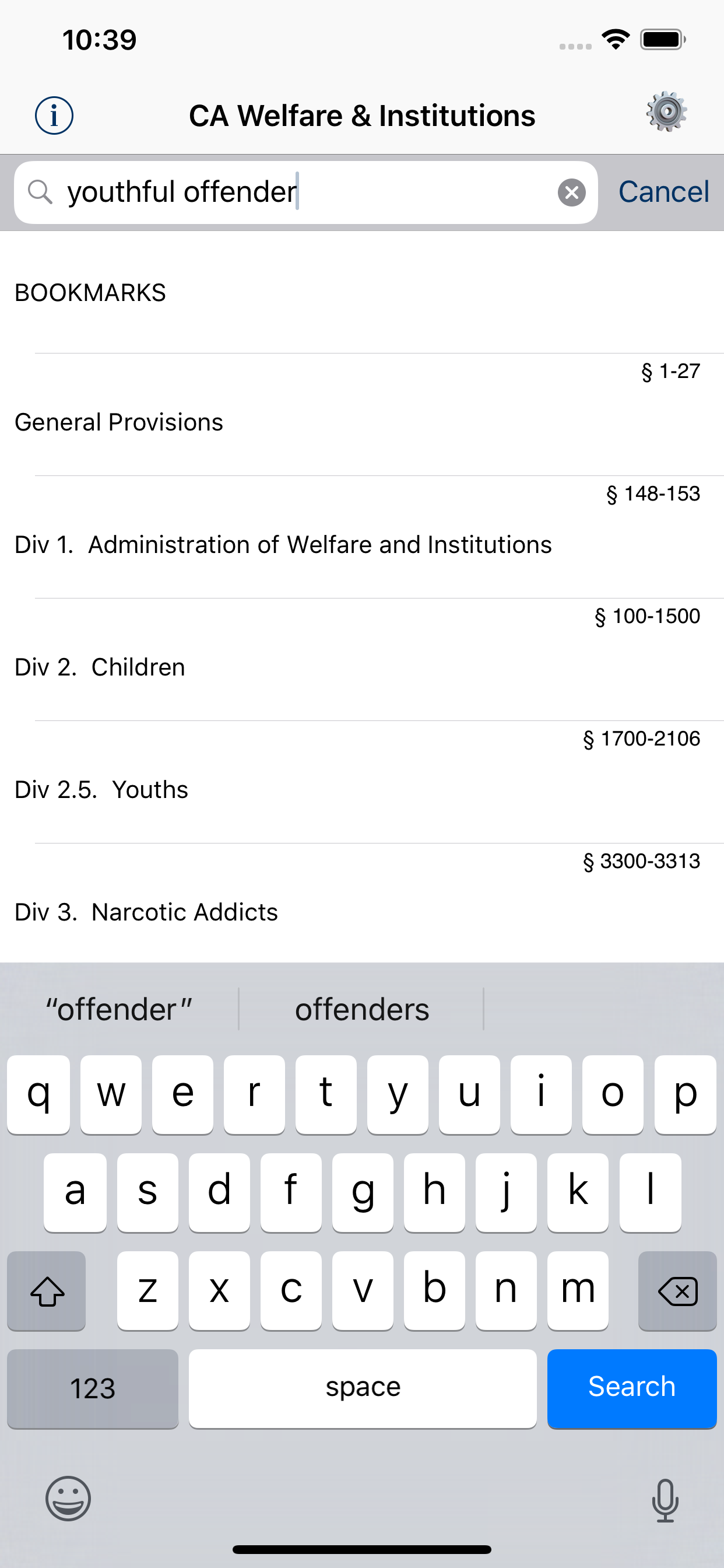Screen dimensions: 724x1568
Task: Toggle the shift key on the keyboard
Action: coord(46,1291)
